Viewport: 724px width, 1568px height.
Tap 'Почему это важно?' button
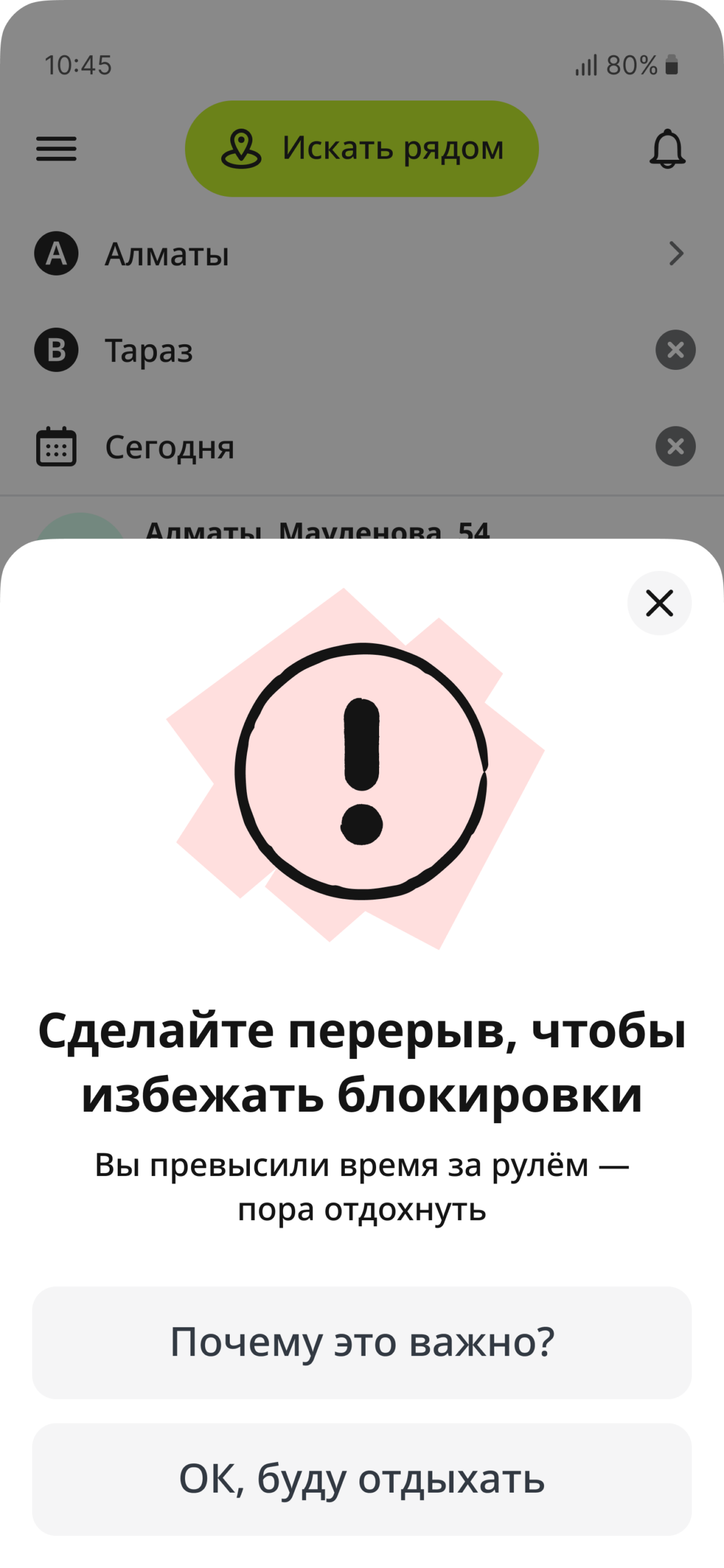pos(362,1342)
